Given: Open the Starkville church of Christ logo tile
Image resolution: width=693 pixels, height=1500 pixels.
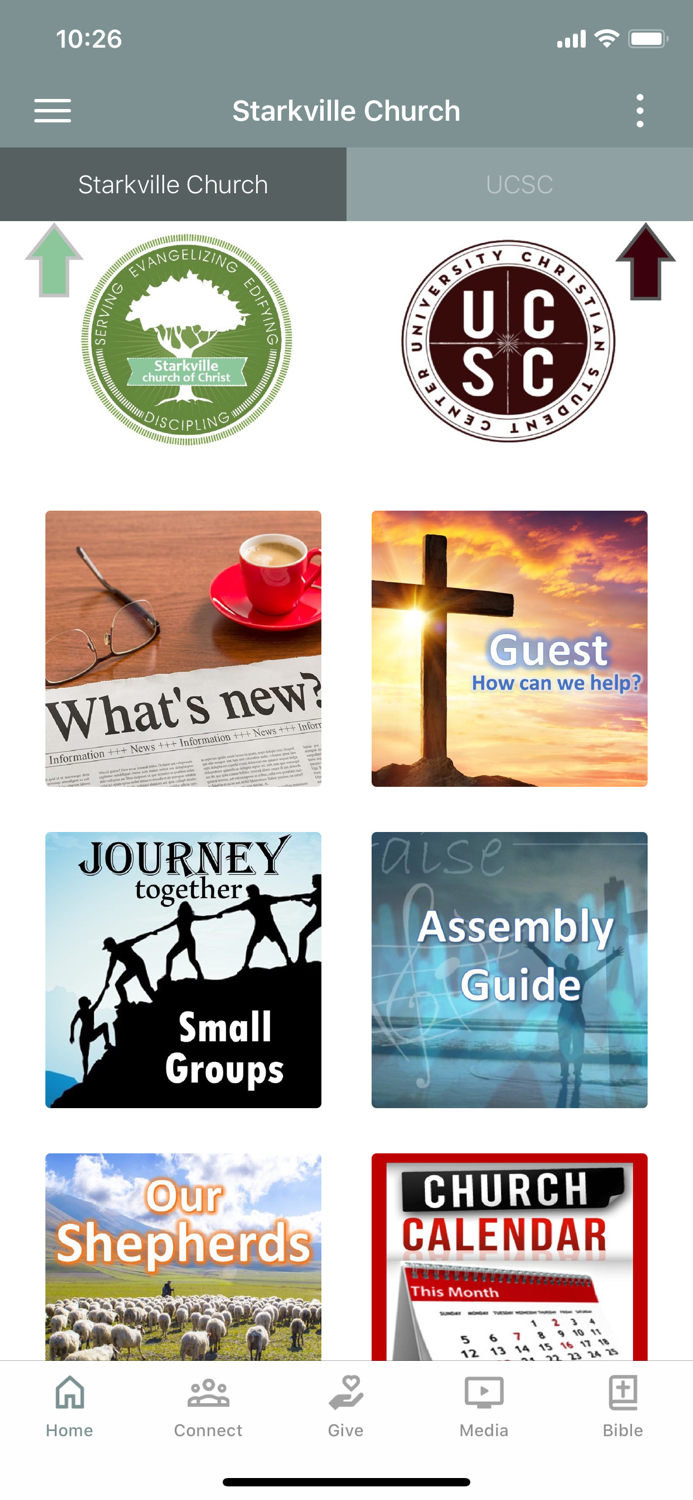Looking at the screenshot, I should click(186, 340).
